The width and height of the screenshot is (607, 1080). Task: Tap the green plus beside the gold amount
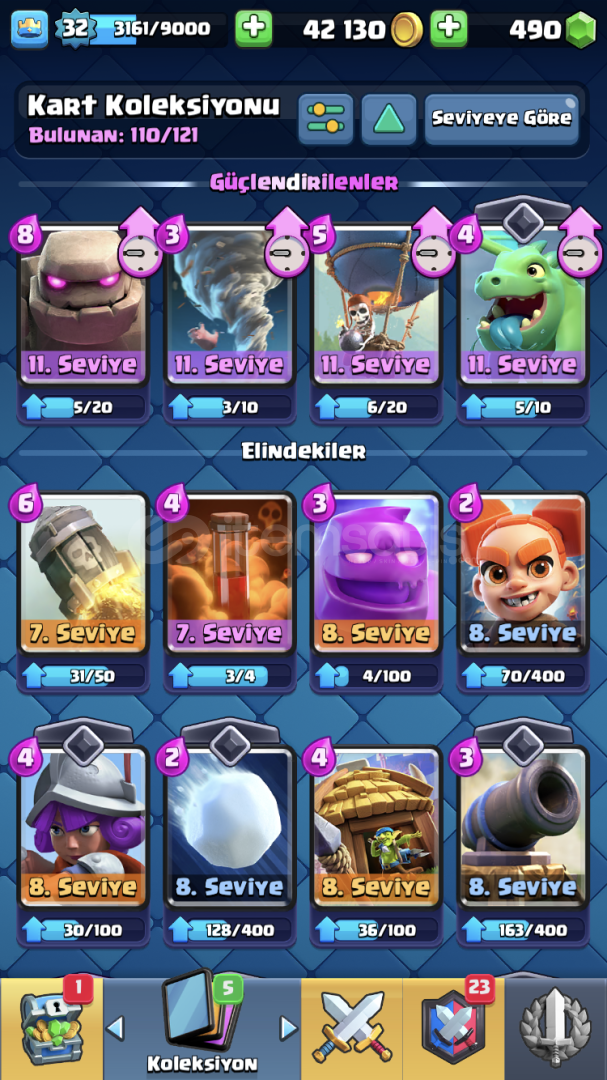coord(449,29)
